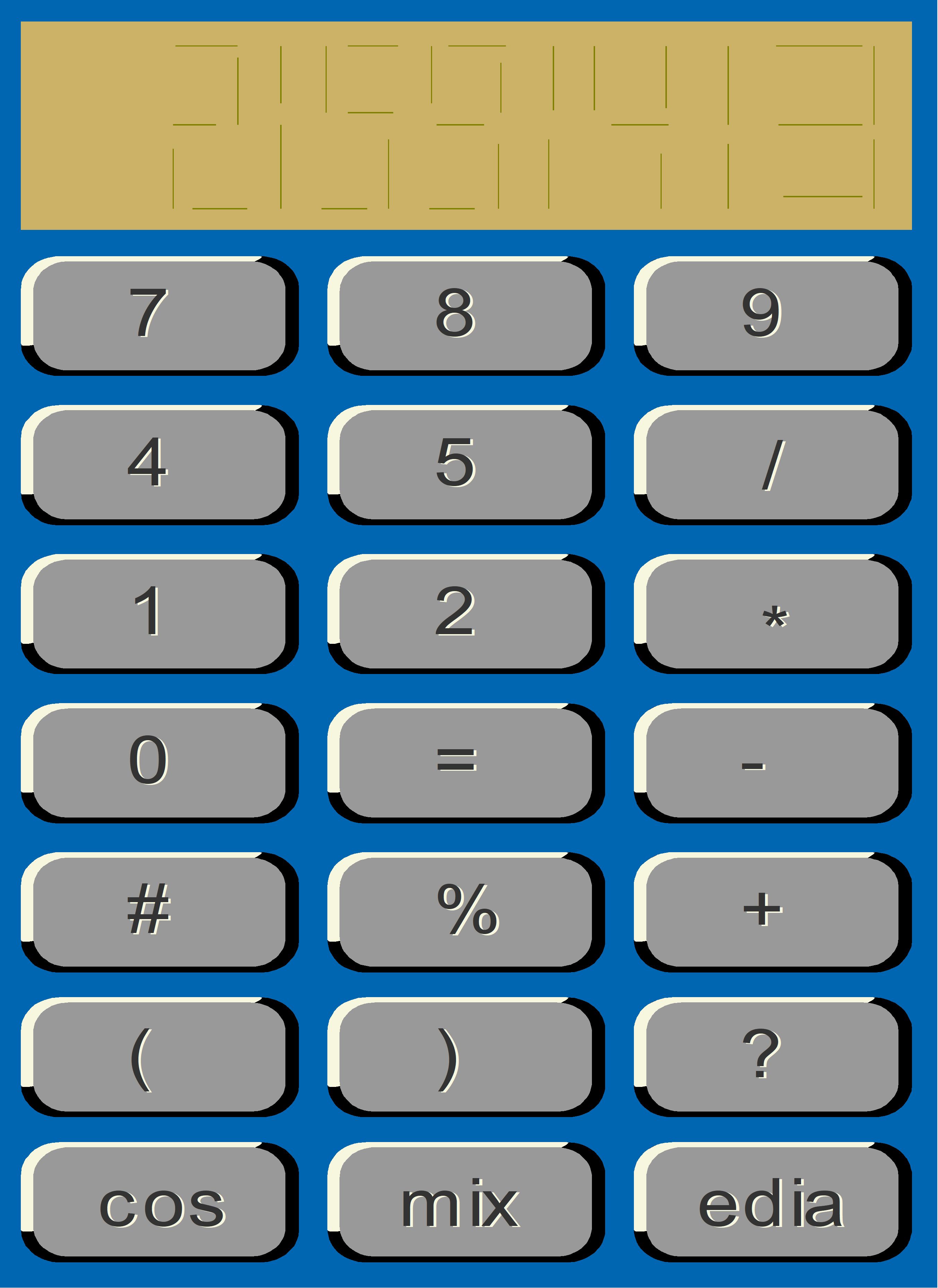The width and height of the screenshot is (938, 1288).
Task: Select the plus key
Action: (x=773, y=912)
